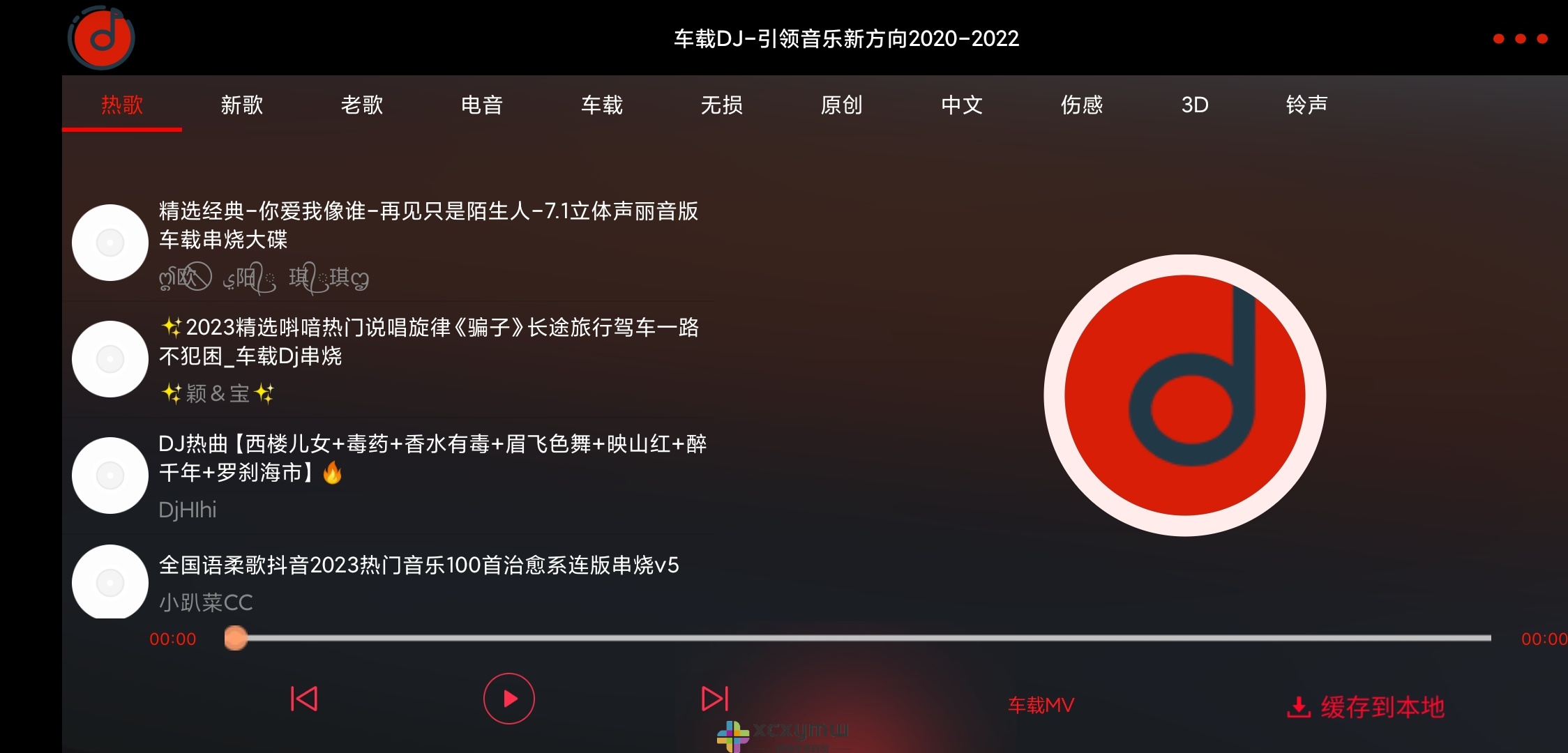Play 精选经典-你爱我像谁 车载串烧大碟
The width and height of the screenshot is (1568, 753).
427,225
